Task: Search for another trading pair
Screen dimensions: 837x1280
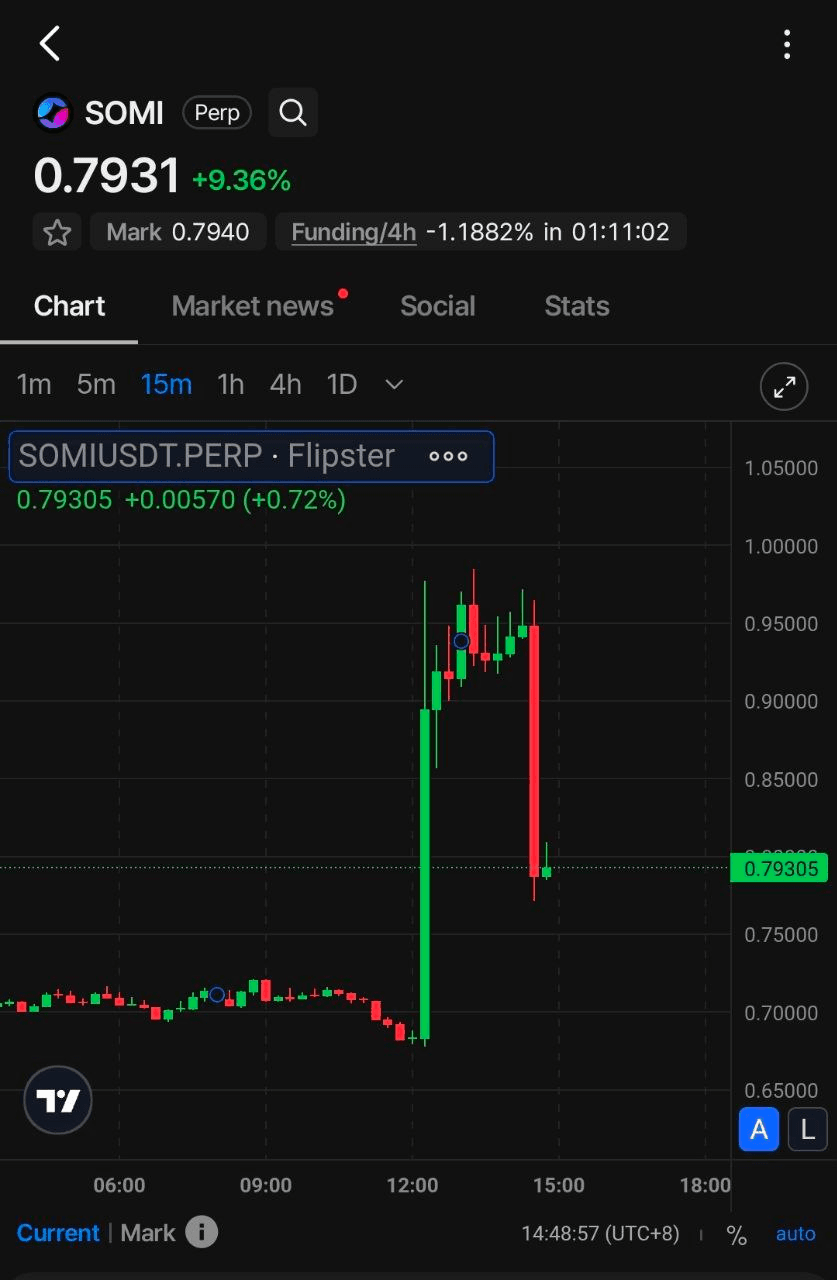Action: [x=293, y=112]
